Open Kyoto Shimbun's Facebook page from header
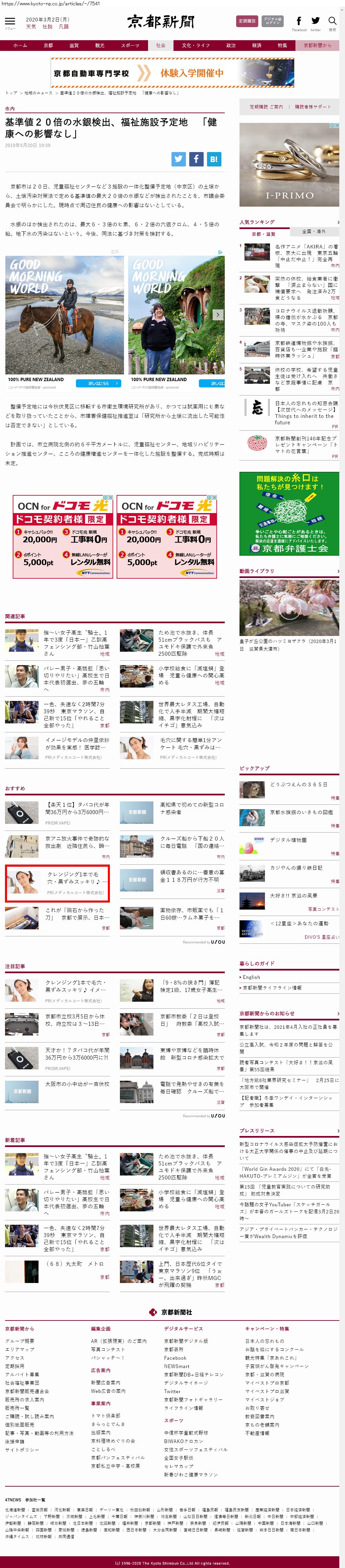The image size is (345, 1568). (x=299, y=21)
